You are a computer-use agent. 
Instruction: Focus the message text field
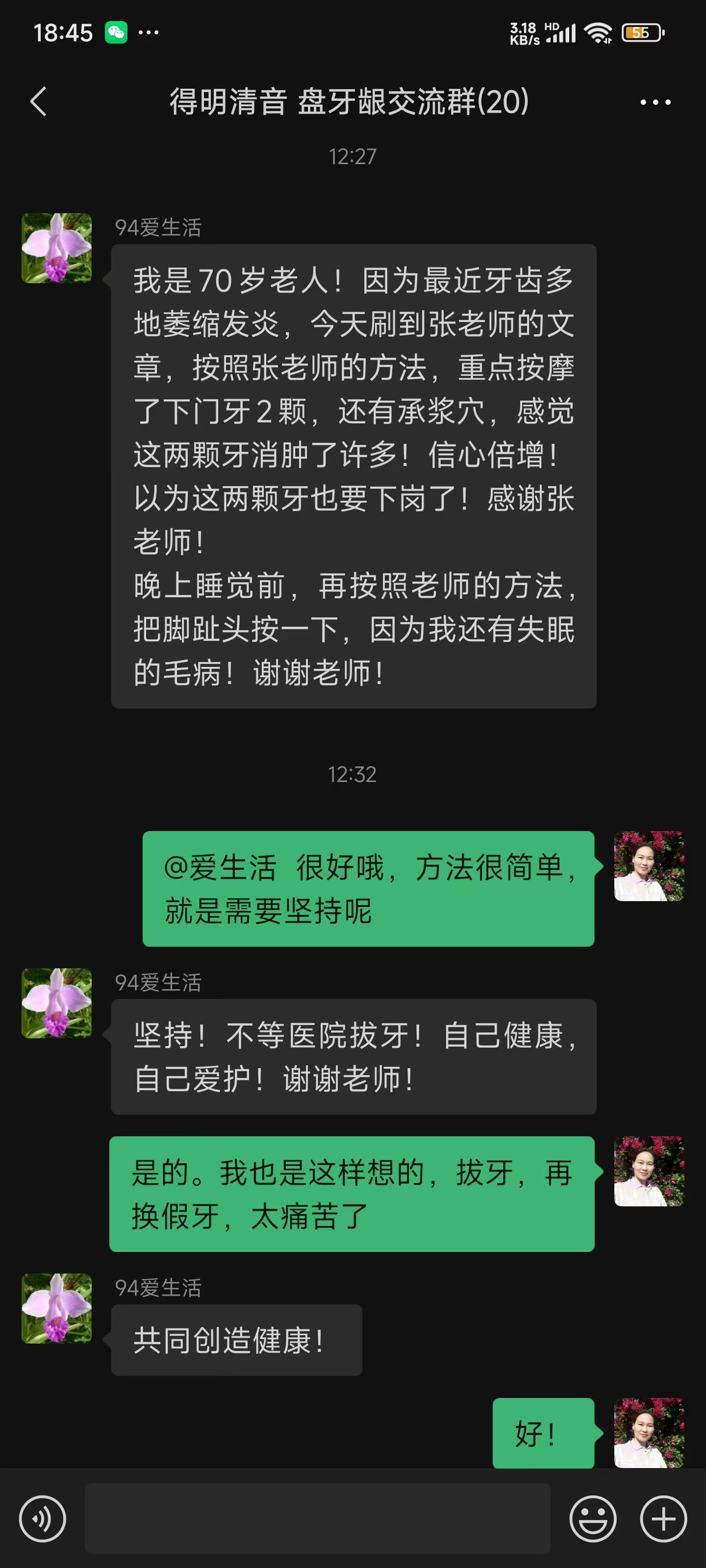click(317, 1519)
